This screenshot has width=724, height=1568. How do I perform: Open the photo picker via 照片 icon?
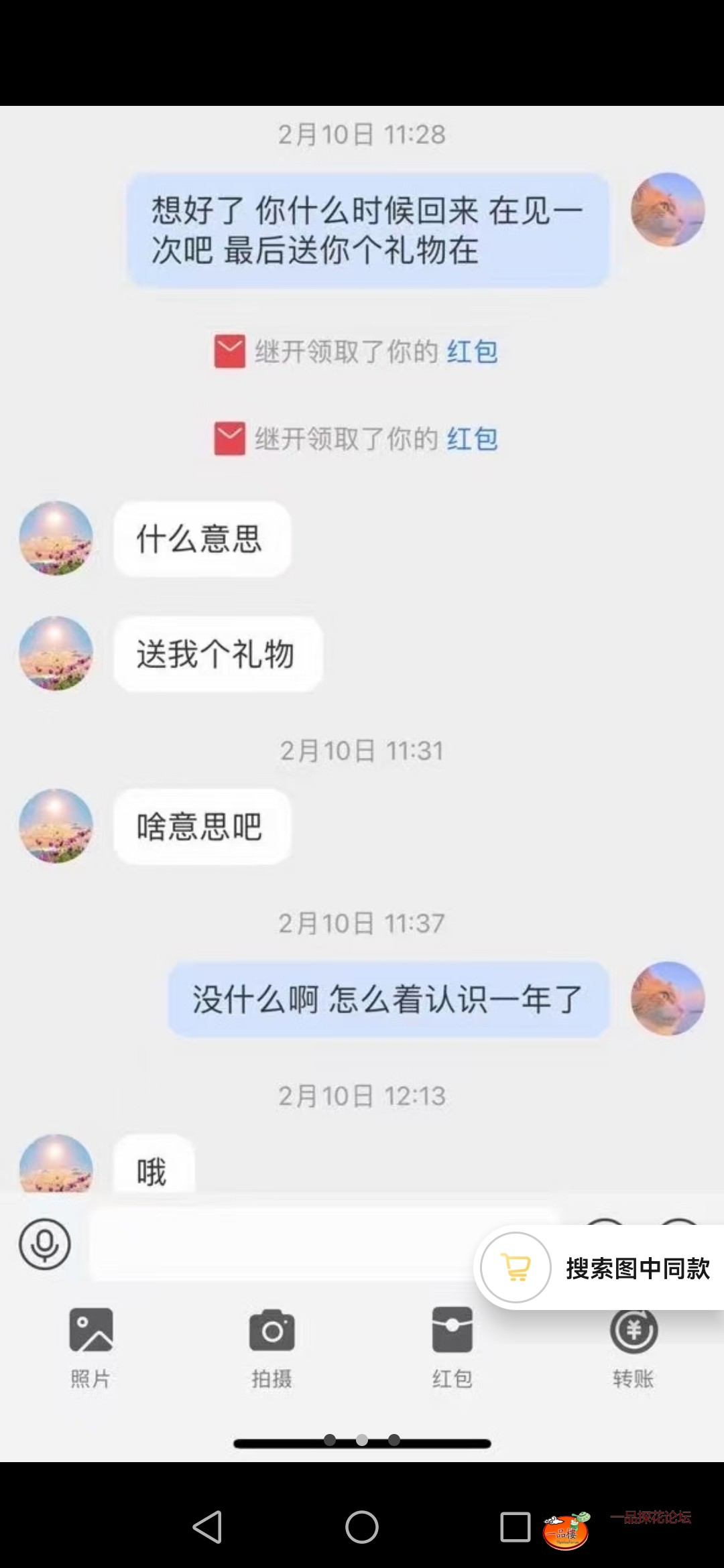90,1330
